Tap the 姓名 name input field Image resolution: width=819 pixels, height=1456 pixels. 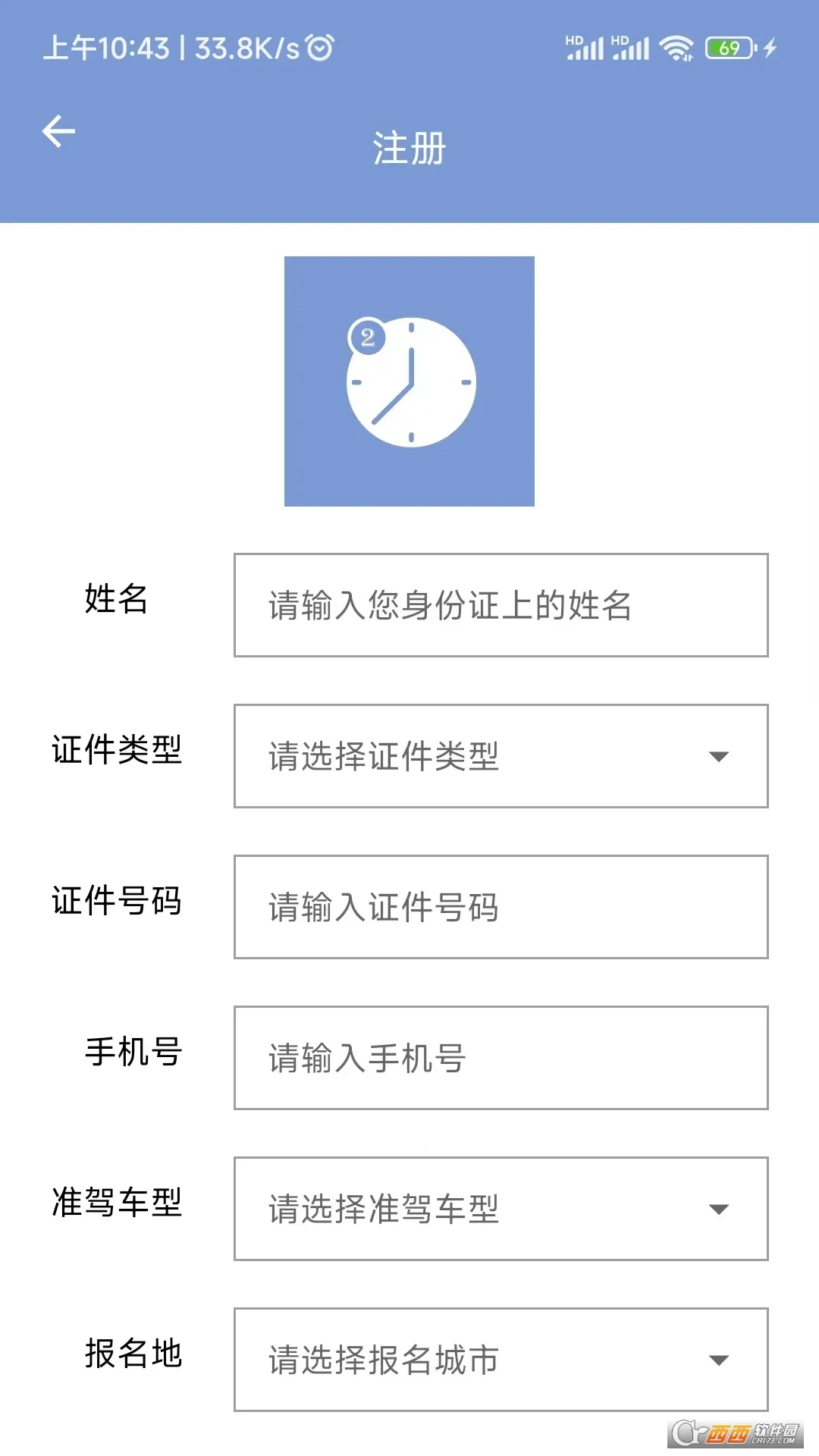[500, 605]
